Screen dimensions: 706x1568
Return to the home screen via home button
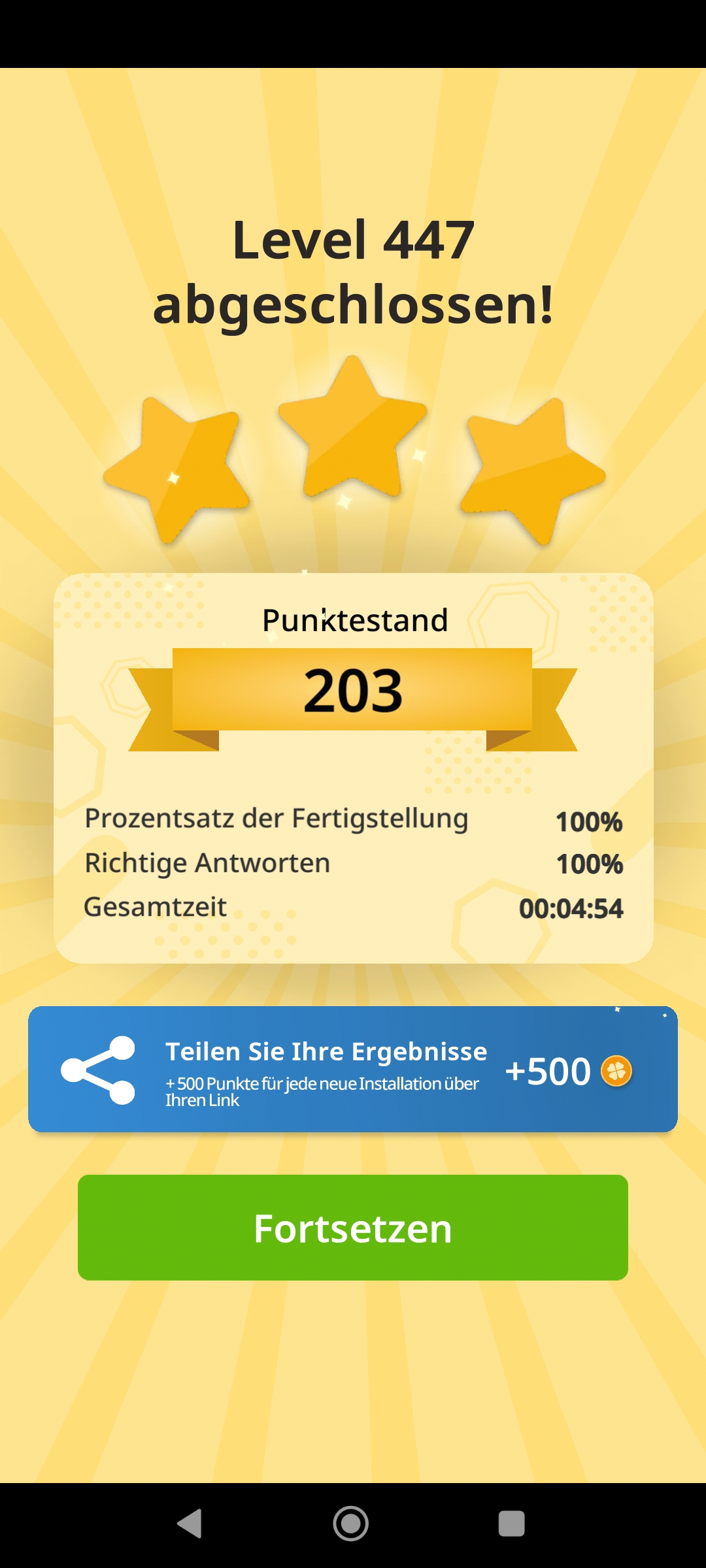(x=351, y=1524)
